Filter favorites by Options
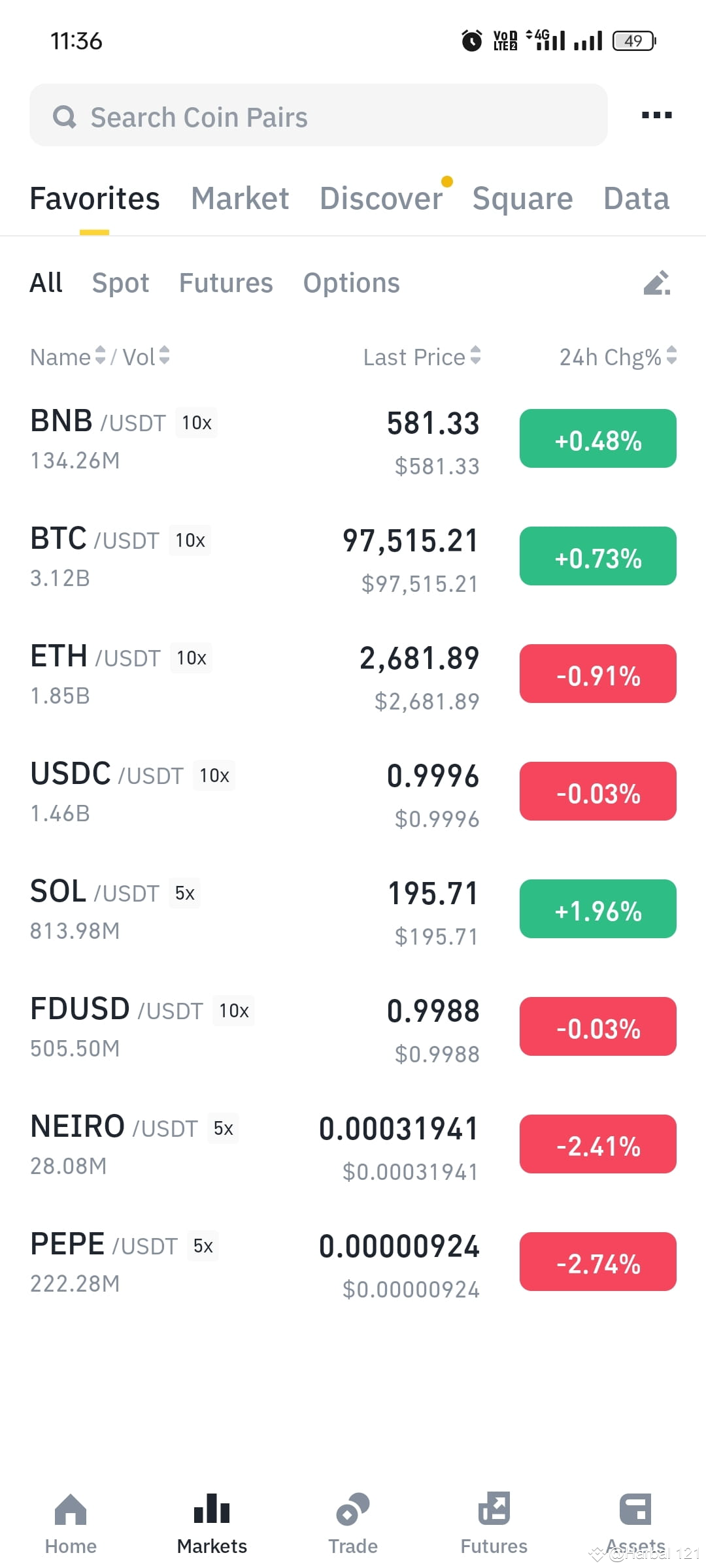The height and width of the screenshot is (1568, 706). pos(351,283)
